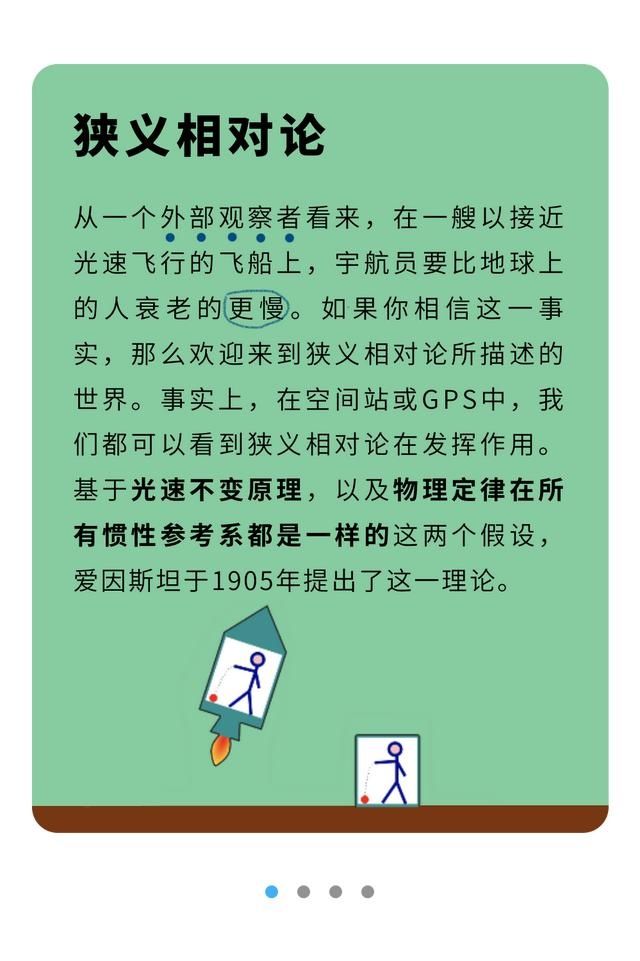Tap the fourth and last page dot

(368, 891)
